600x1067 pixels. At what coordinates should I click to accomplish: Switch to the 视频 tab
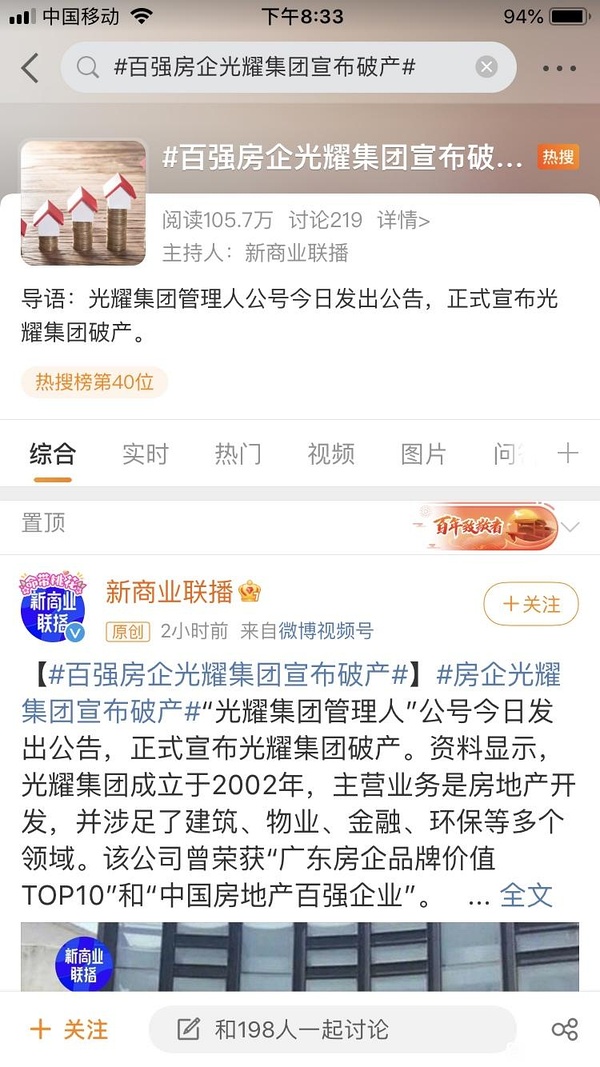coord(331,453)
